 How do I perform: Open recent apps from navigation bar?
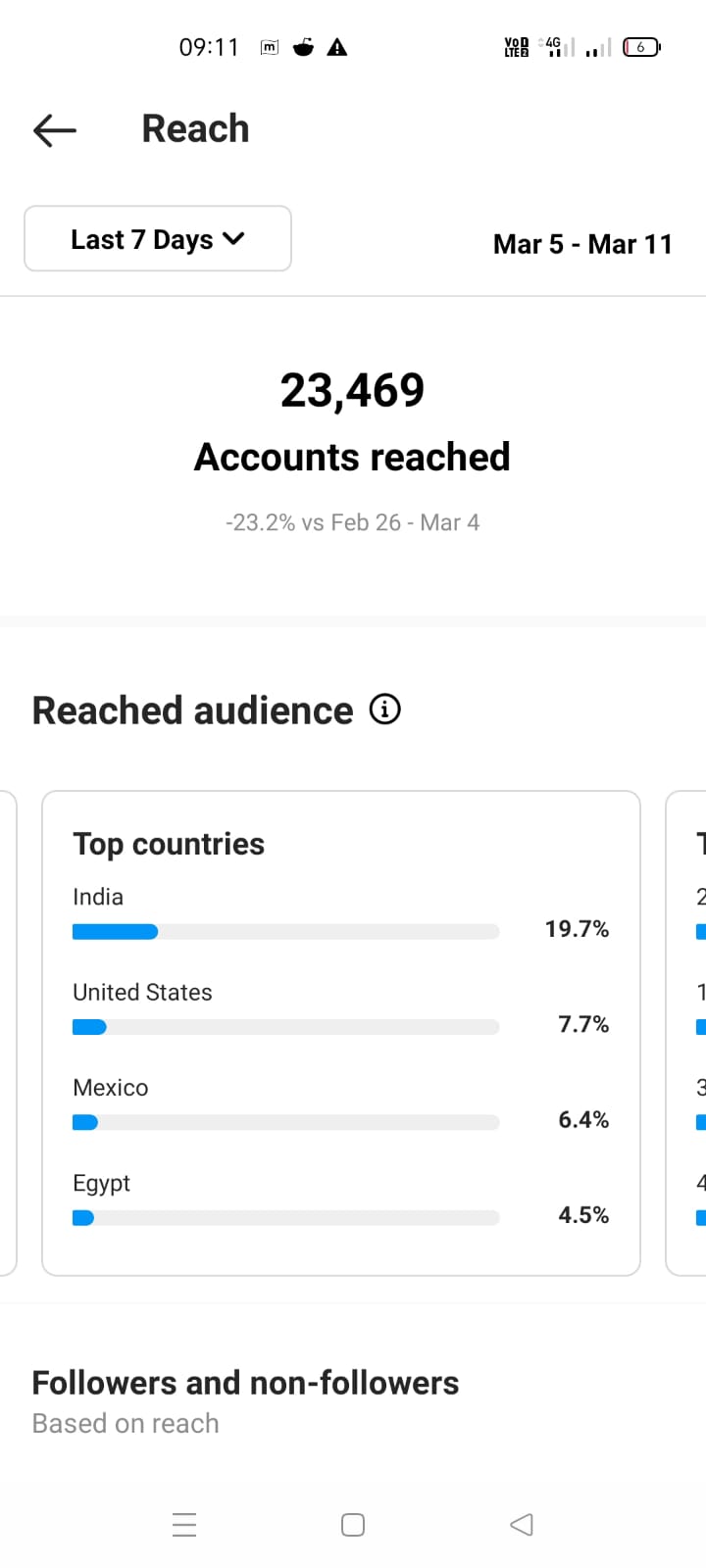[184, 1525]
